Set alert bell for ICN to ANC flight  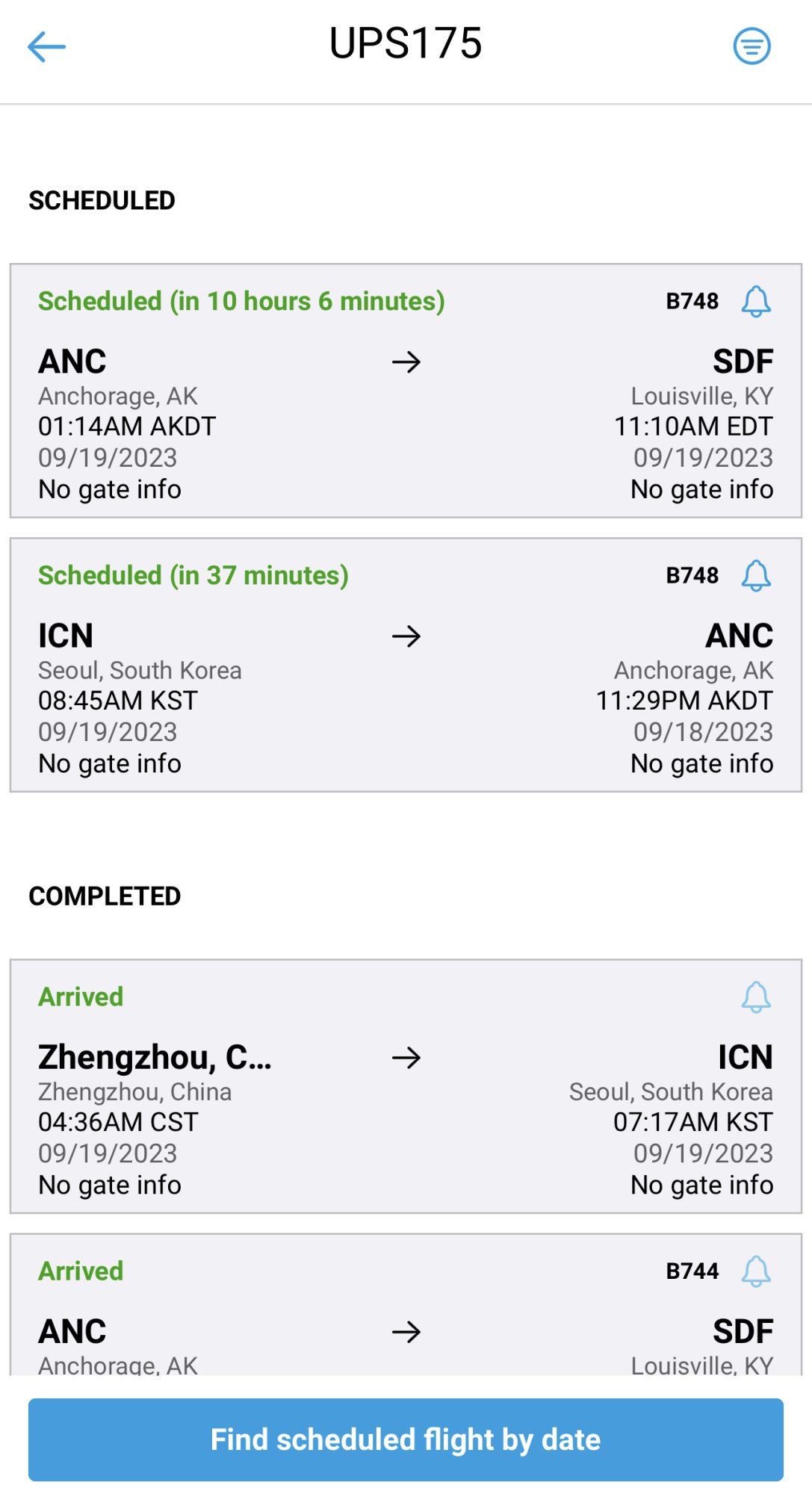pos(756,575)
